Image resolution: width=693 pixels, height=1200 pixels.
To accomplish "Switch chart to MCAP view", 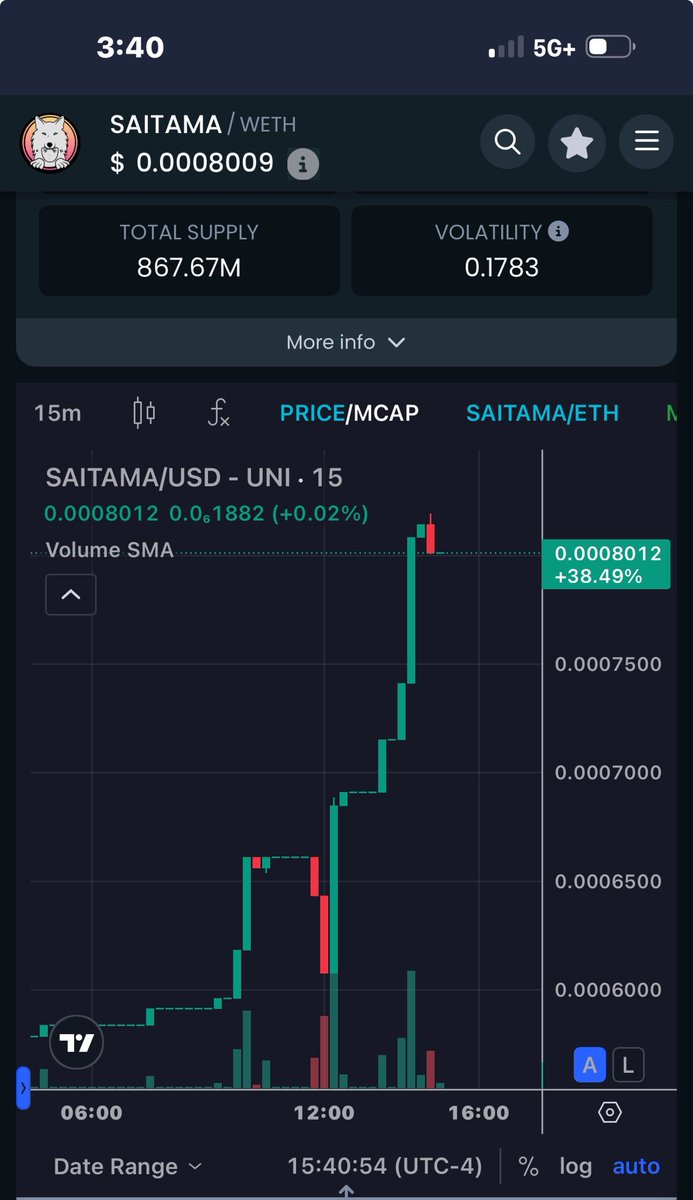I will tap(384, 413).
